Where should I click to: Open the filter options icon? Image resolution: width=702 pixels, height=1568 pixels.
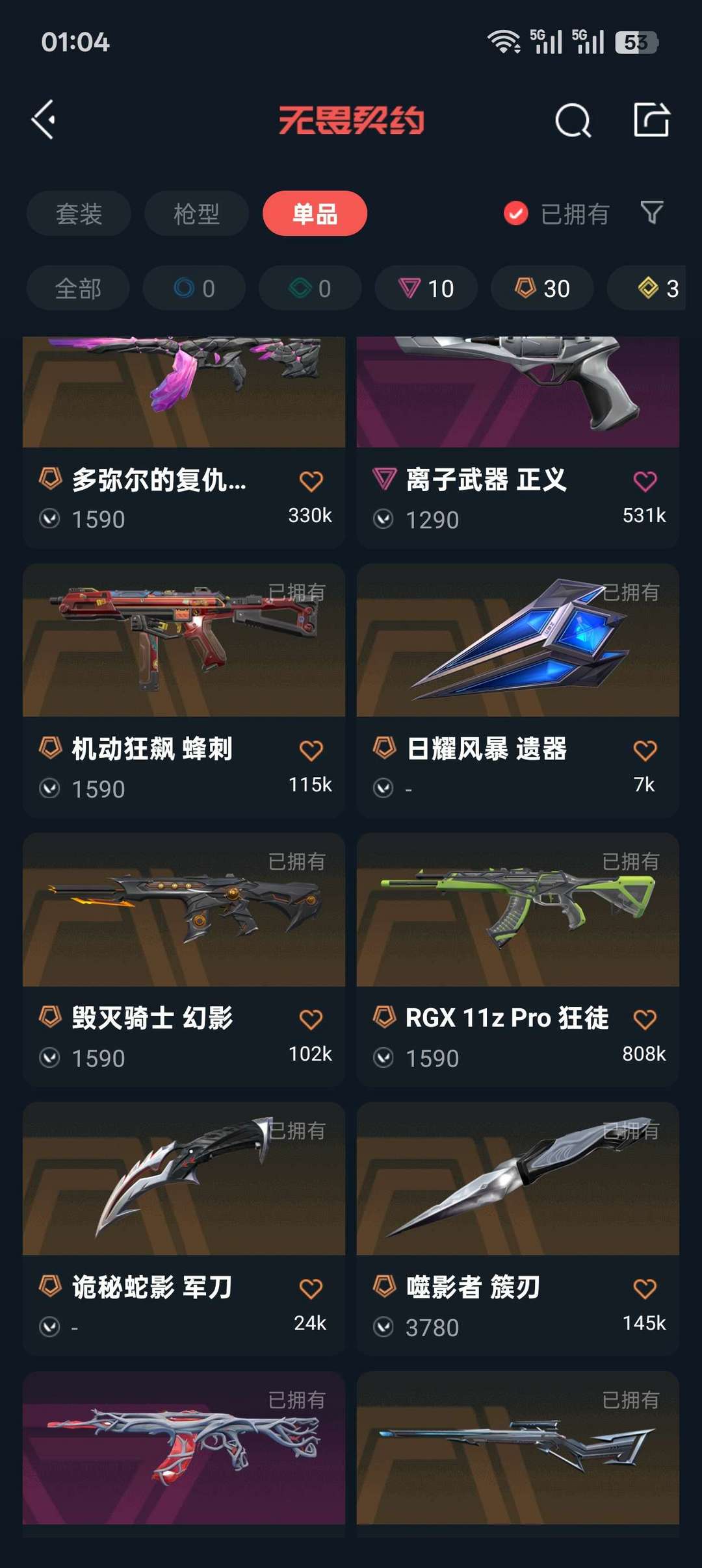tap(652, 213)
